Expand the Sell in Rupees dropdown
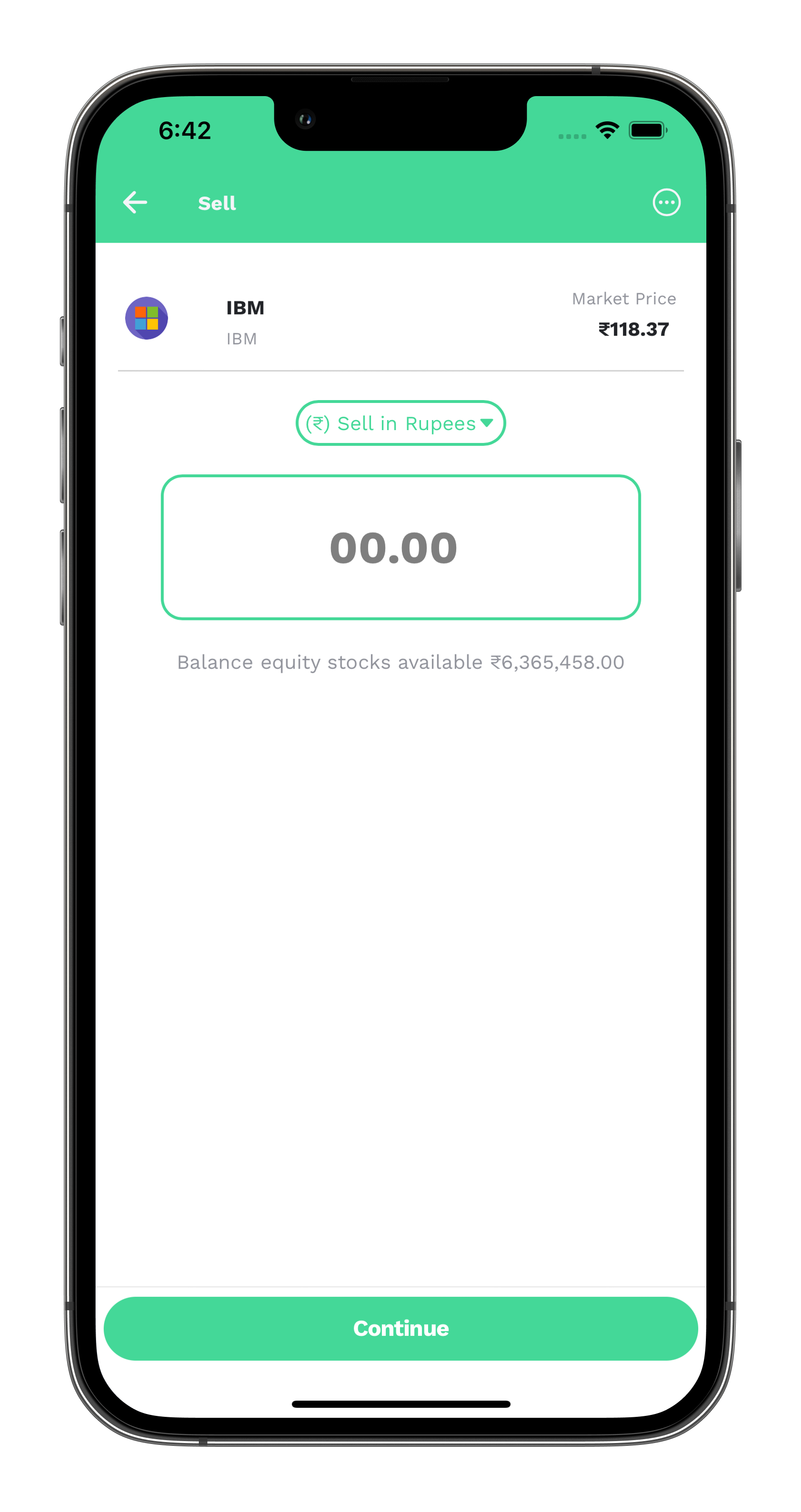 [x=400, y=423]
